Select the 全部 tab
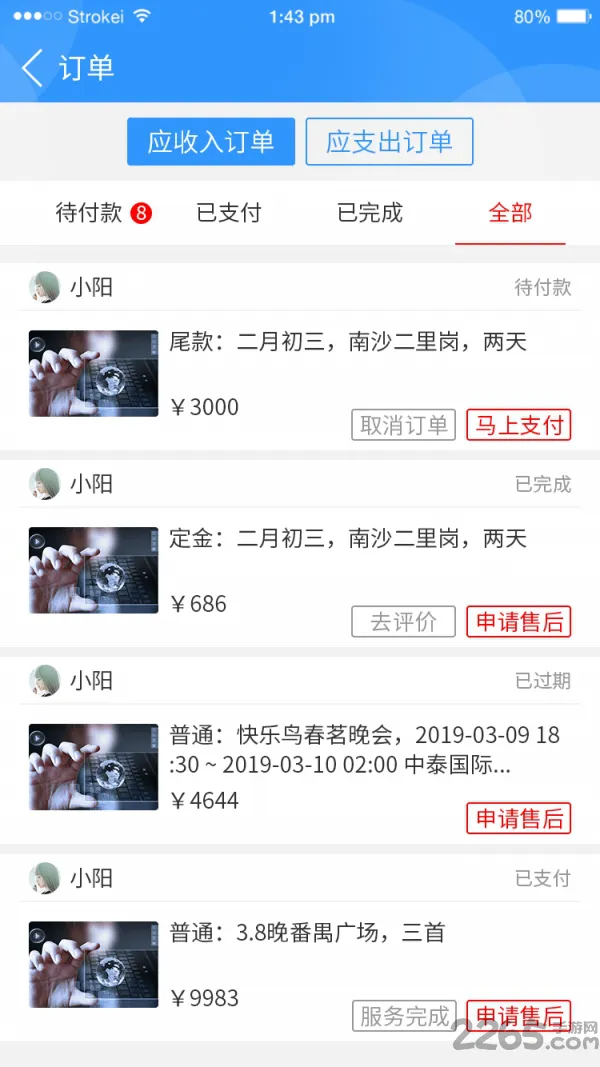The image size is (600, 1067). tap(510, 213)
